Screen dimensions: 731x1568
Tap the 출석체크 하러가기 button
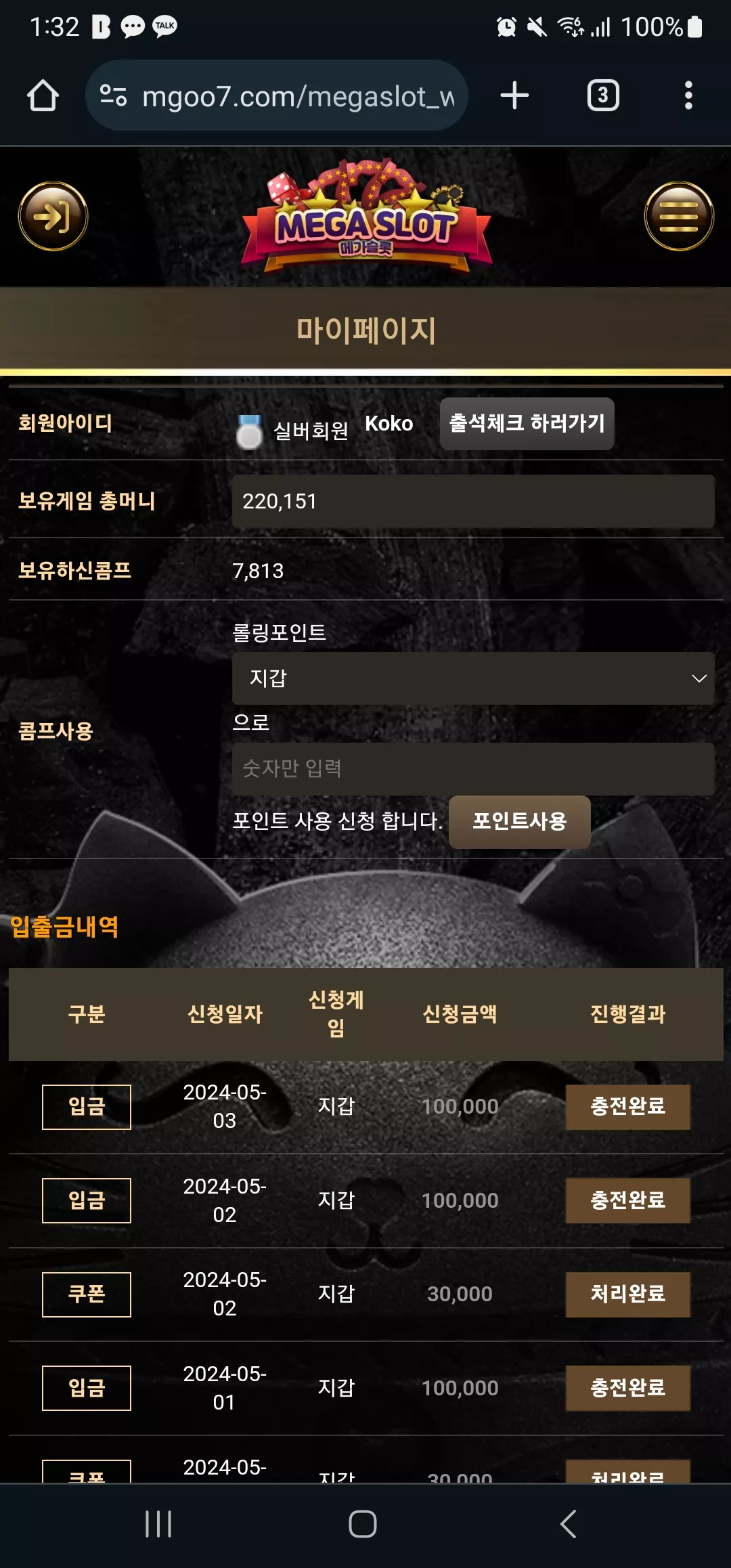[527, 423]
